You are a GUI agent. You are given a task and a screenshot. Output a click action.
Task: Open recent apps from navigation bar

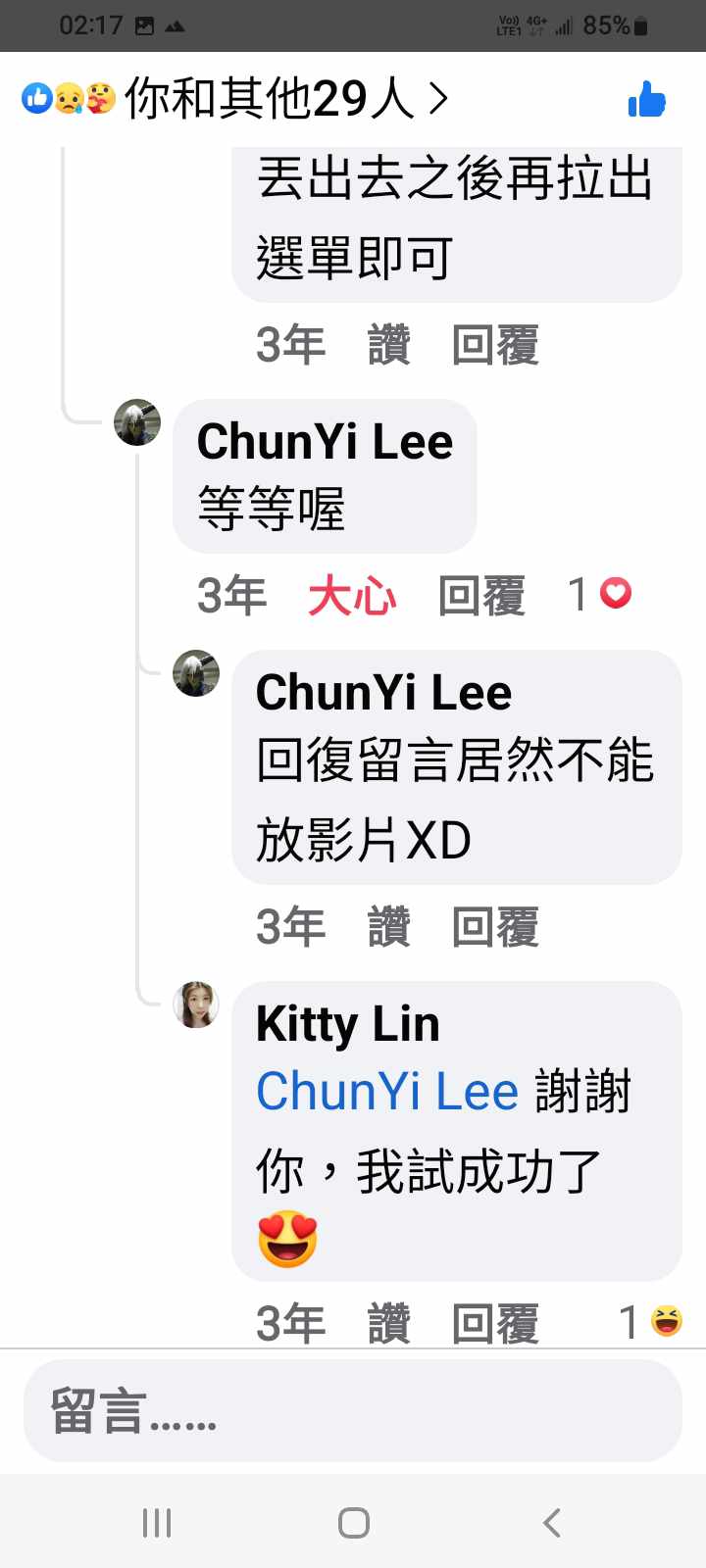point(157,1523)
